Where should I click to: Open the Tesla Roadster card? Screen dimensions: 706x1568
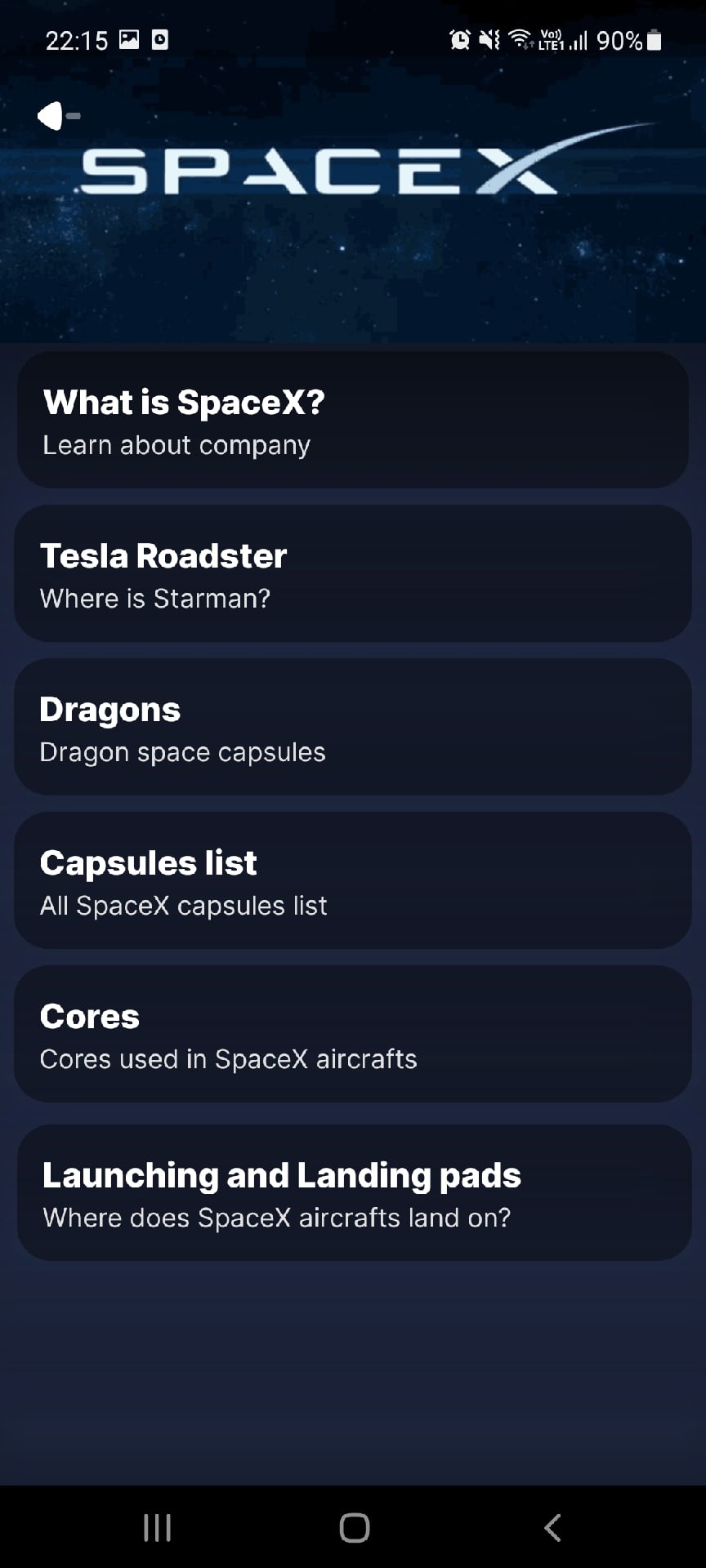353,573
